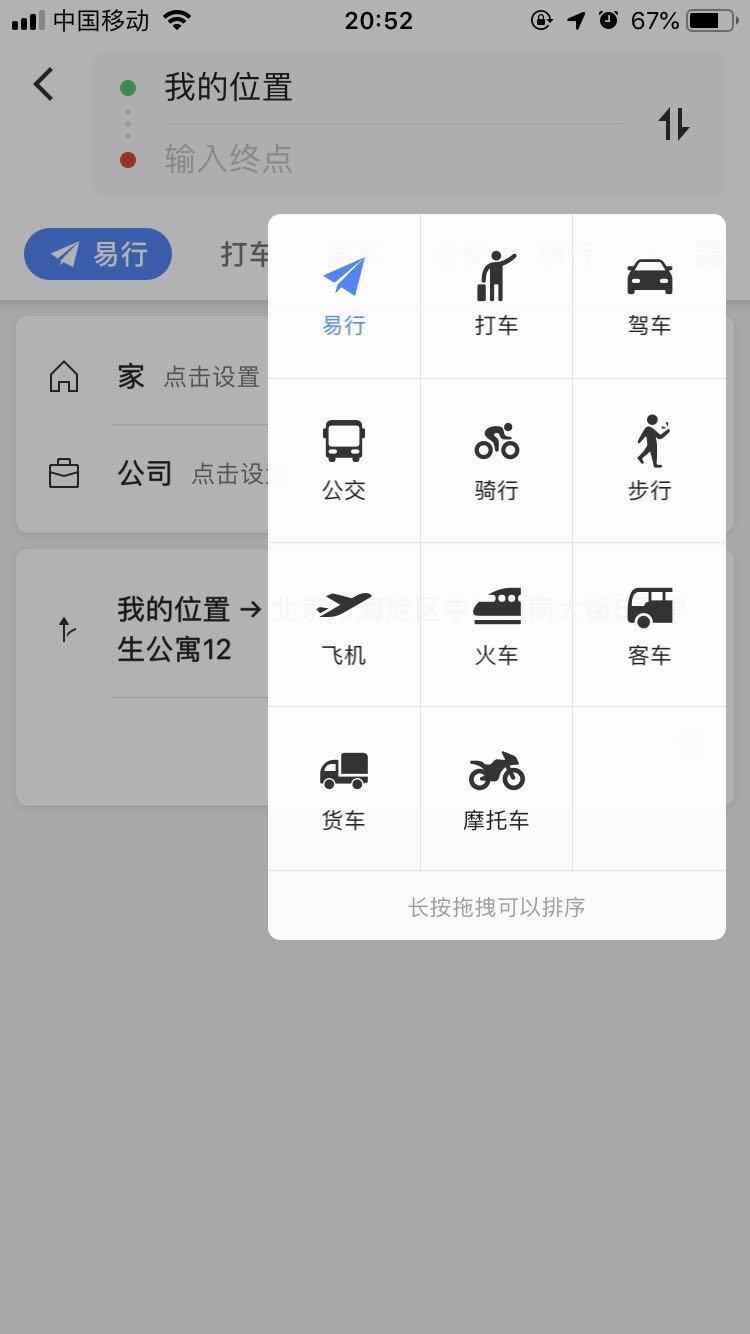
Task: Set the 公司 company address
Action: click(142, 473)
